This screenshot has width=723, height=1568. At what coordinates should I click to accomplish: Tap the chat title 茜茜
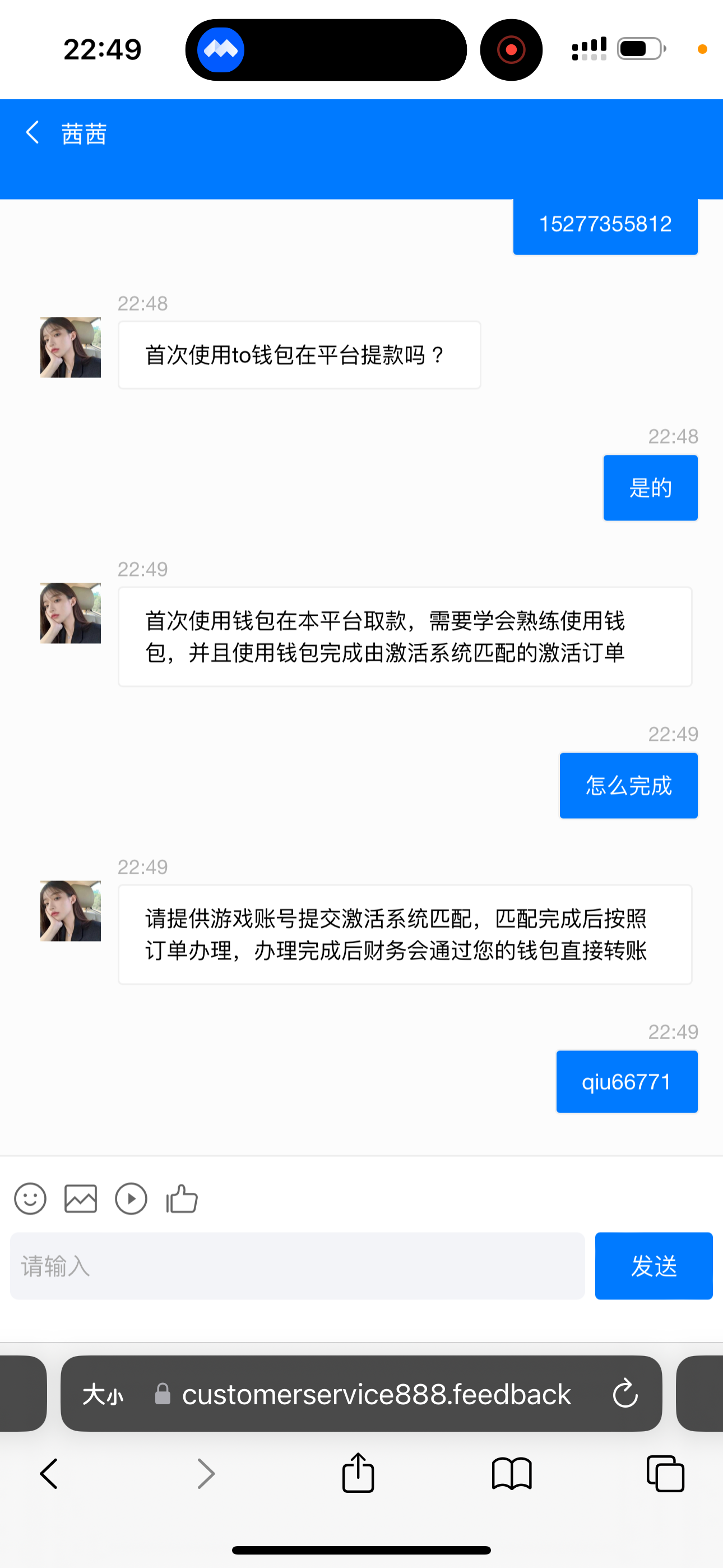pos(84,133)
